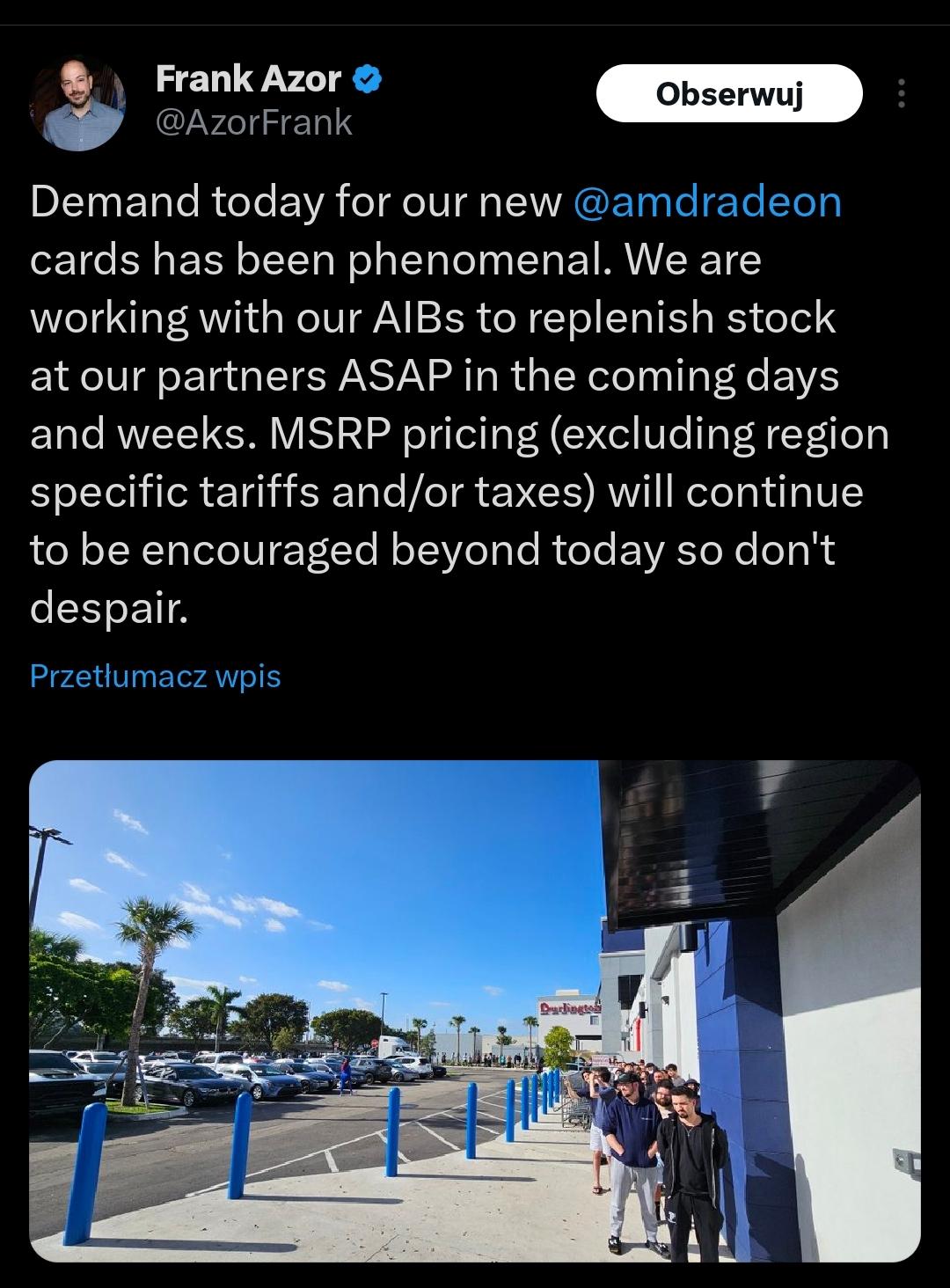Viewport: 950px width, 1288px height.
Task: Open Frank Azor's profile via his name
Action: (x=248, y=79)
